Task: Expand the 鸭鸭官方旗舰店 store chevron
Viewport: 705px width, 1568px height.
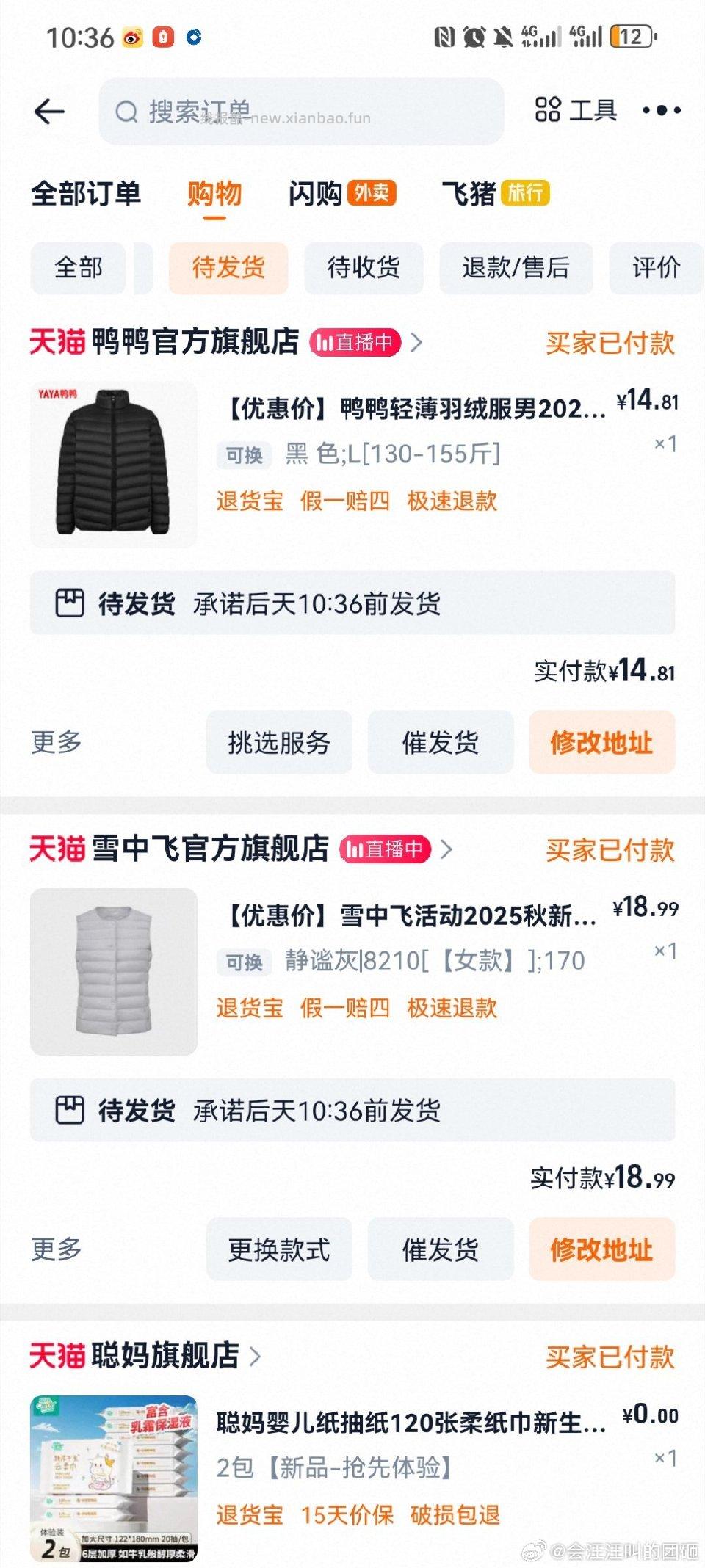Action: pos(416,343)
